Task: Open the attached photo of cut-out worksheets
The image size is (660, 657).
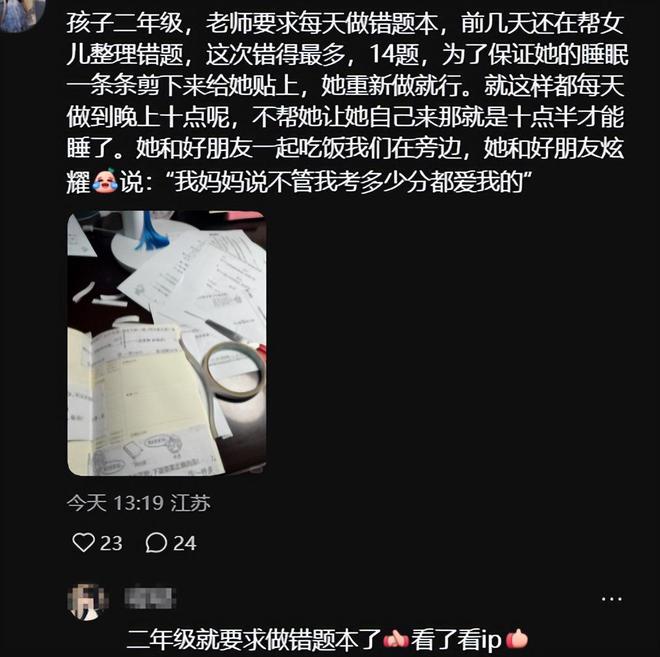Action: [x=167, y=343]
